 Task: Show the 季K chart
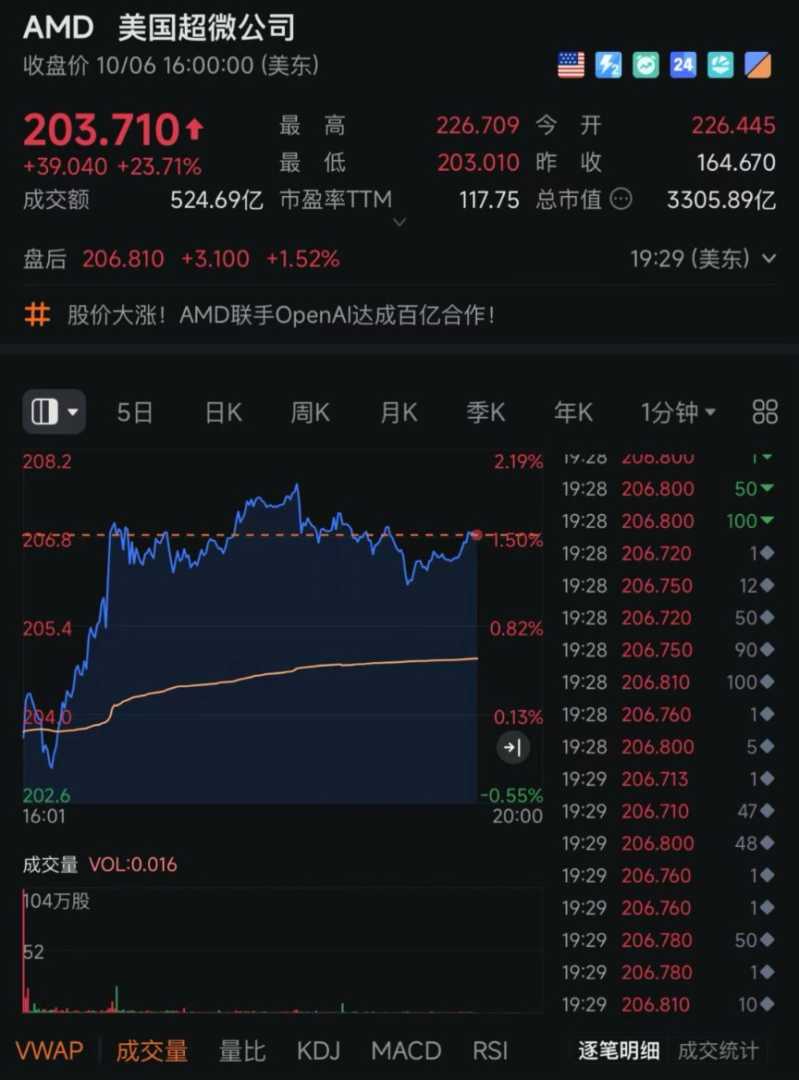(486, 412)
